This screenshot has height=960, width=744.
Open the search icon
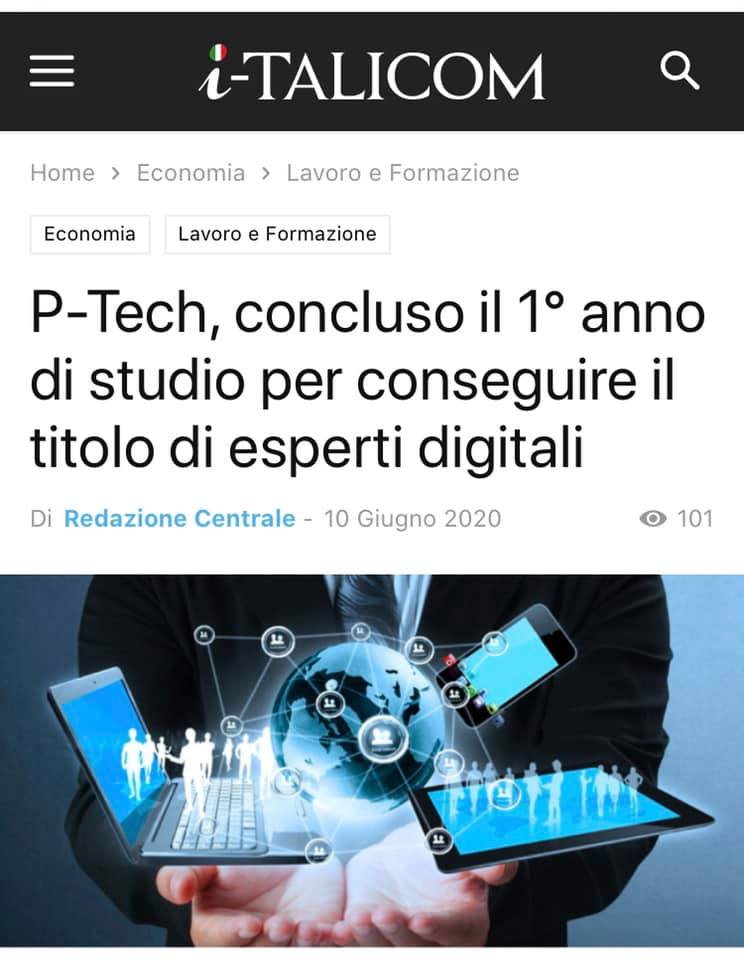point(680,71)
